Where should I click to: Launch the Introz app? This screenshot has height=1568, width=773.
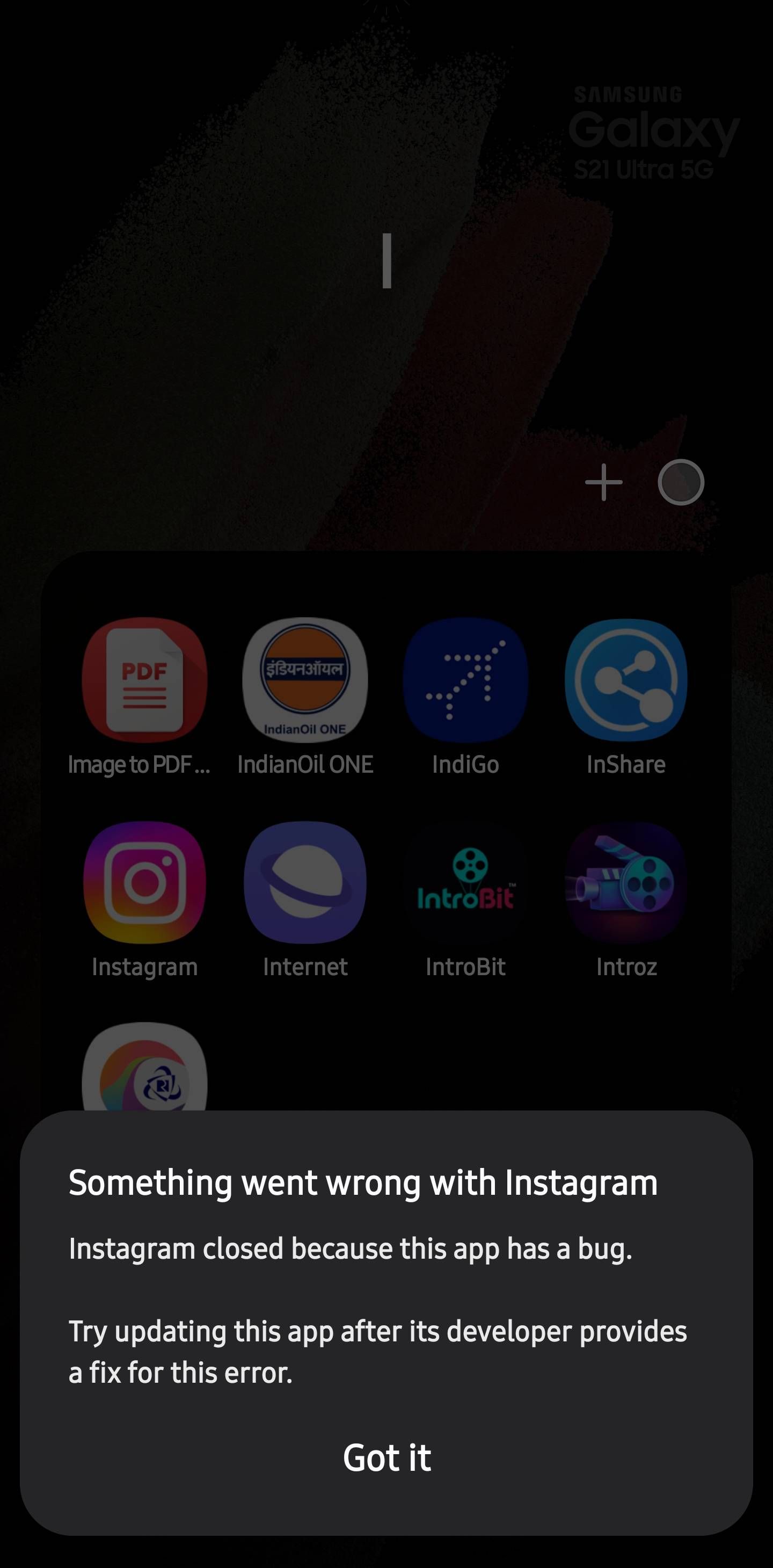(x=626, y=883)
